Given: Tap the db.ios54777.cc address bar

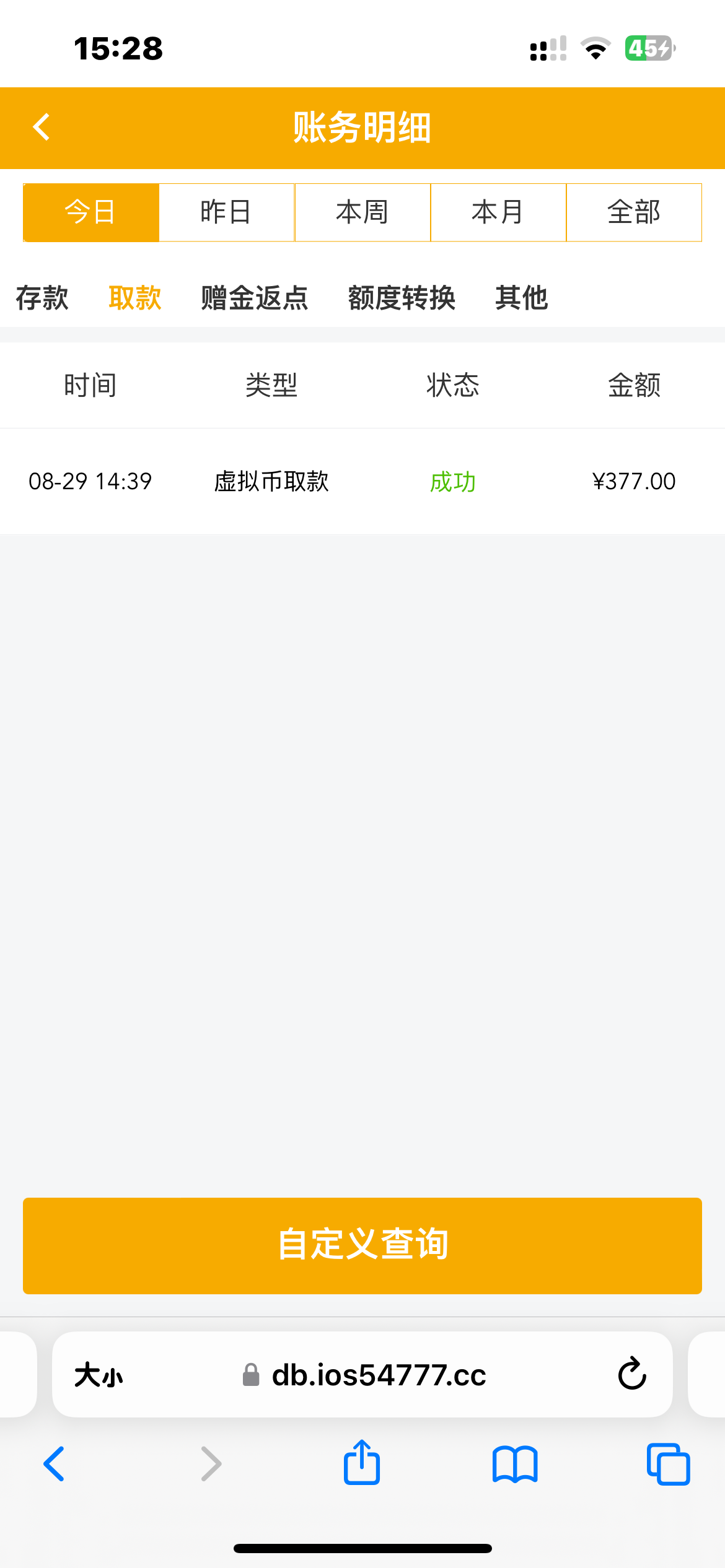Looking at the screenshot, I should coord(378,1375).
